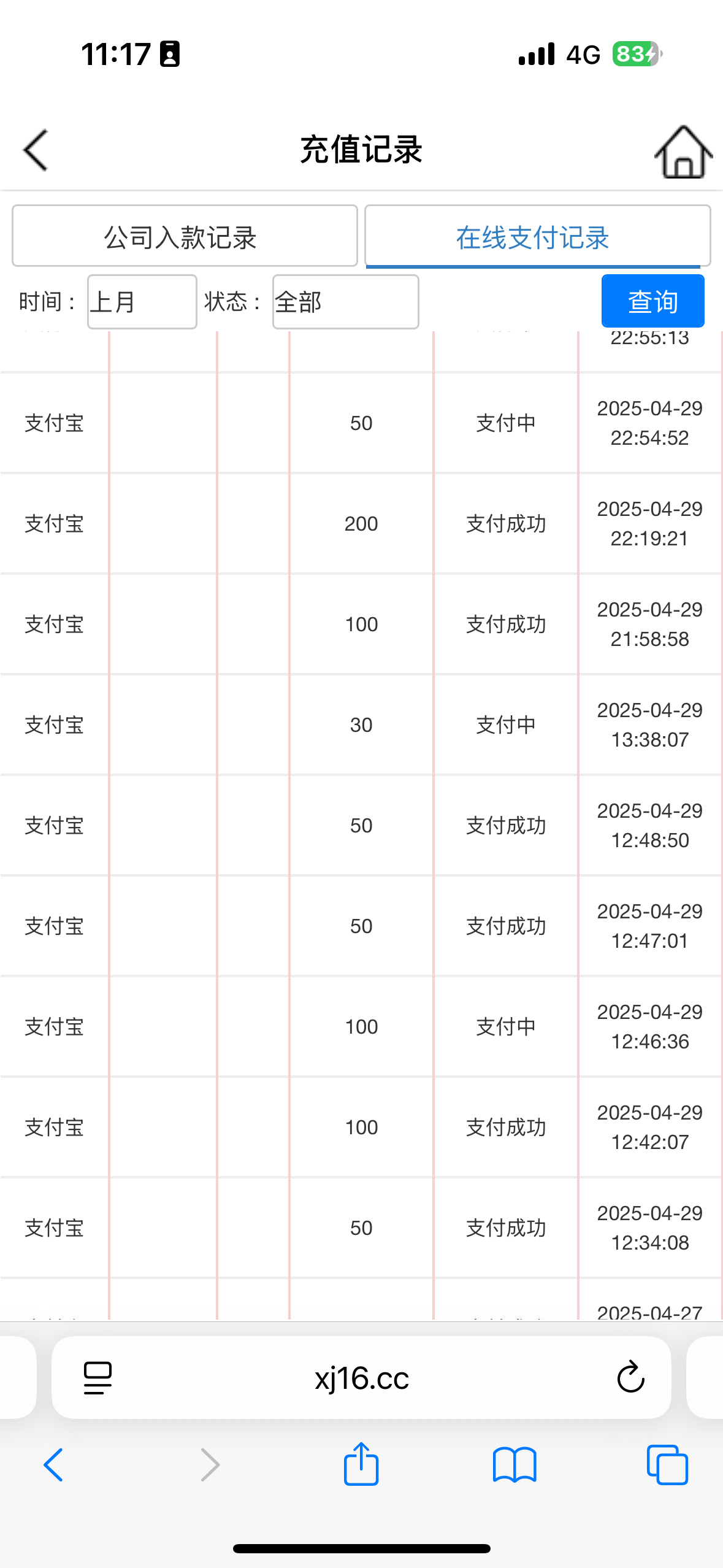Select the 在线支付记录 tab

[532, 237]
